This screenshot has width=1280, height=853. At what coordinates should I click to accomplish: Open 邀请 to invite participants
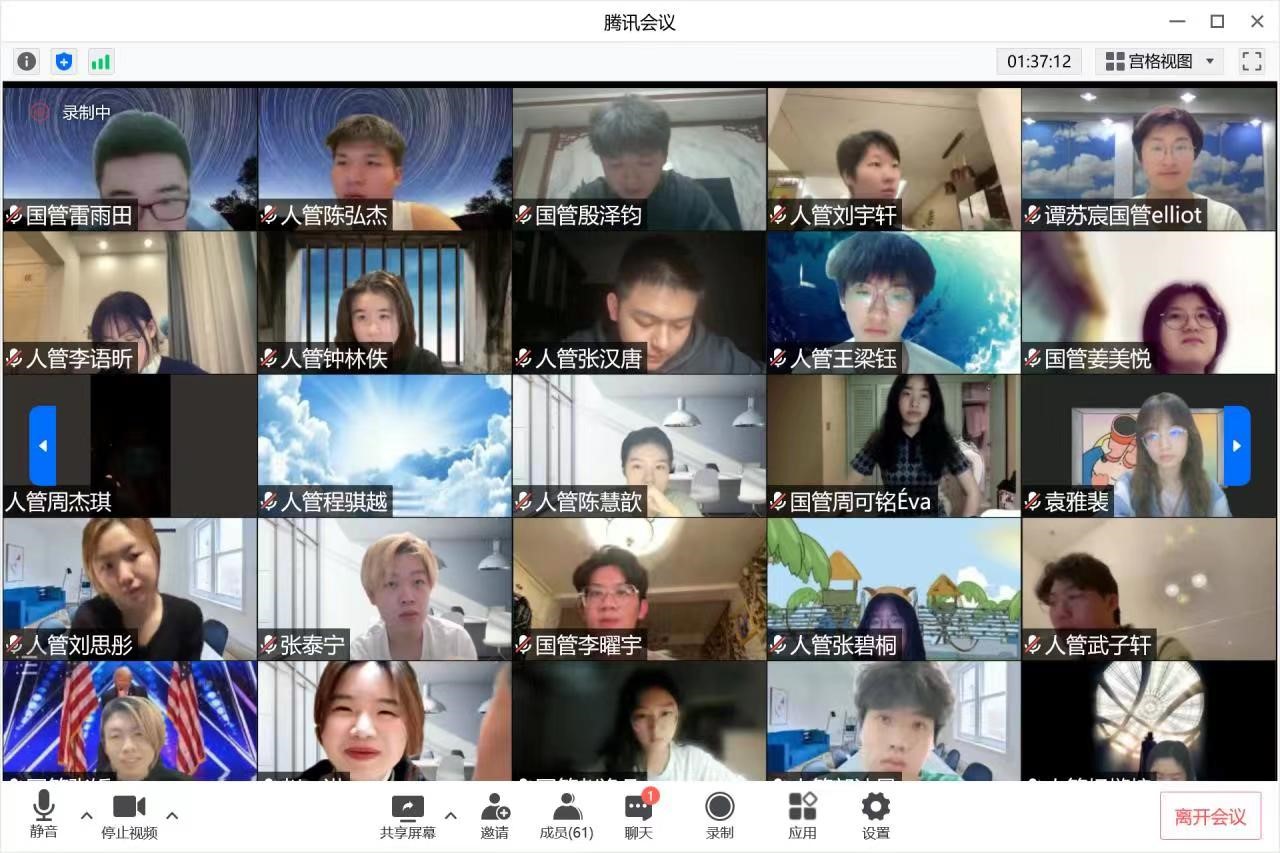click(x=494, y=815)
